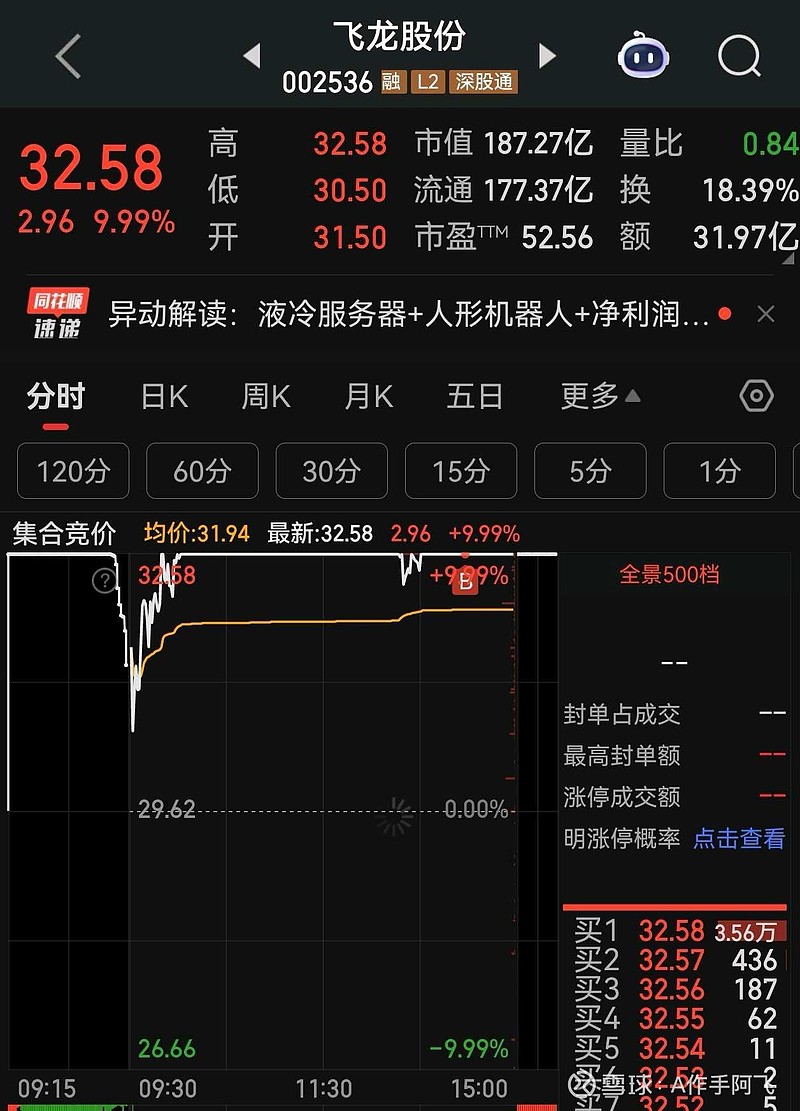Tap the robot assistant icon
This screenshot has width=800, height=1111.
point(643,57)
